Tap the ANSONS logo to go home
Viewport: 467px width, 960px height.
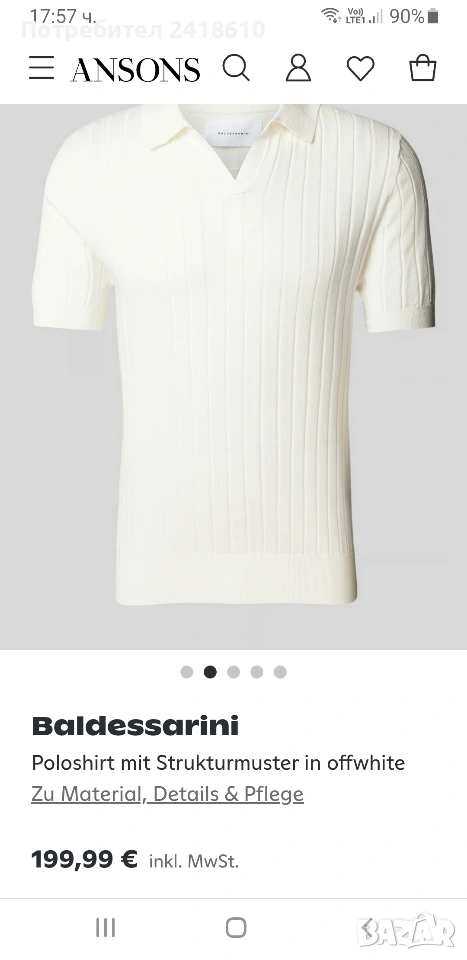tap(135, 69)
